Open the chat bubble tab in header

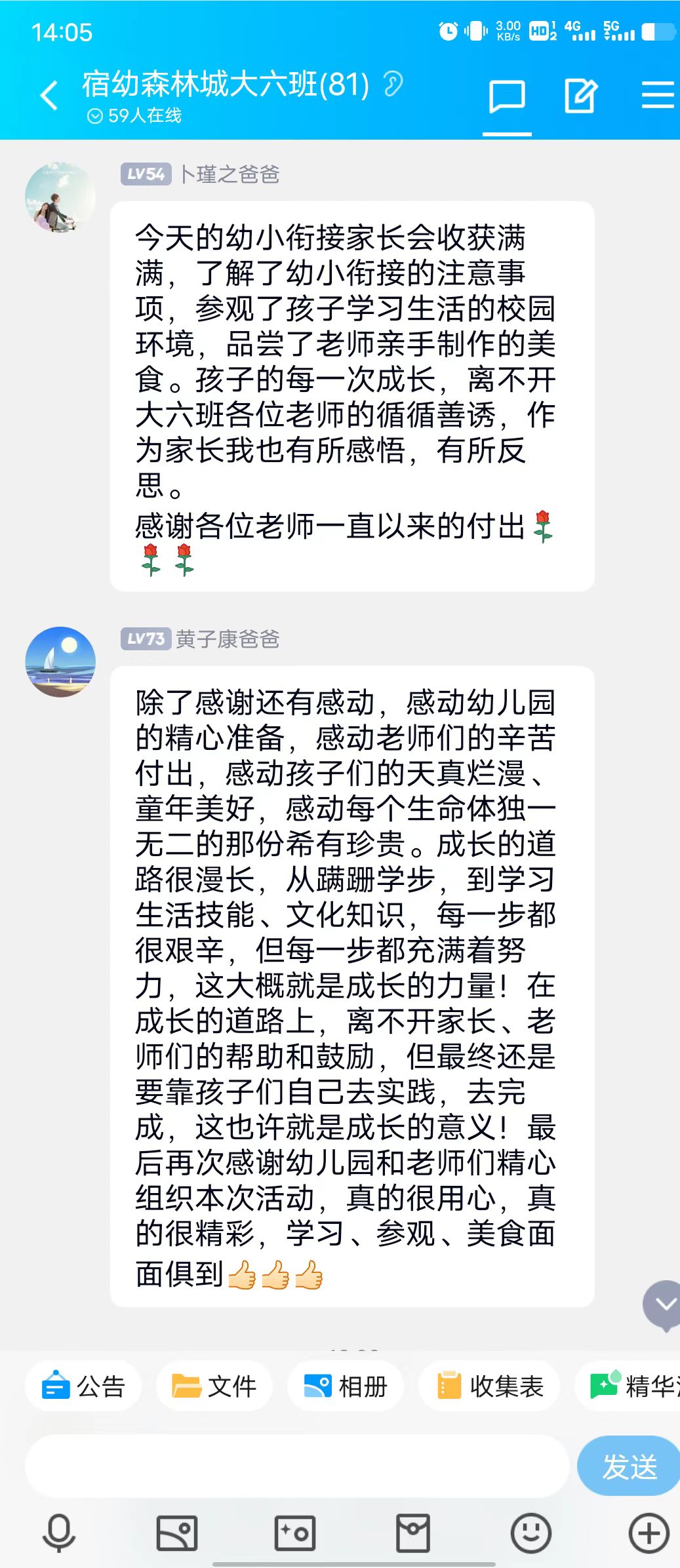point(507,97)
